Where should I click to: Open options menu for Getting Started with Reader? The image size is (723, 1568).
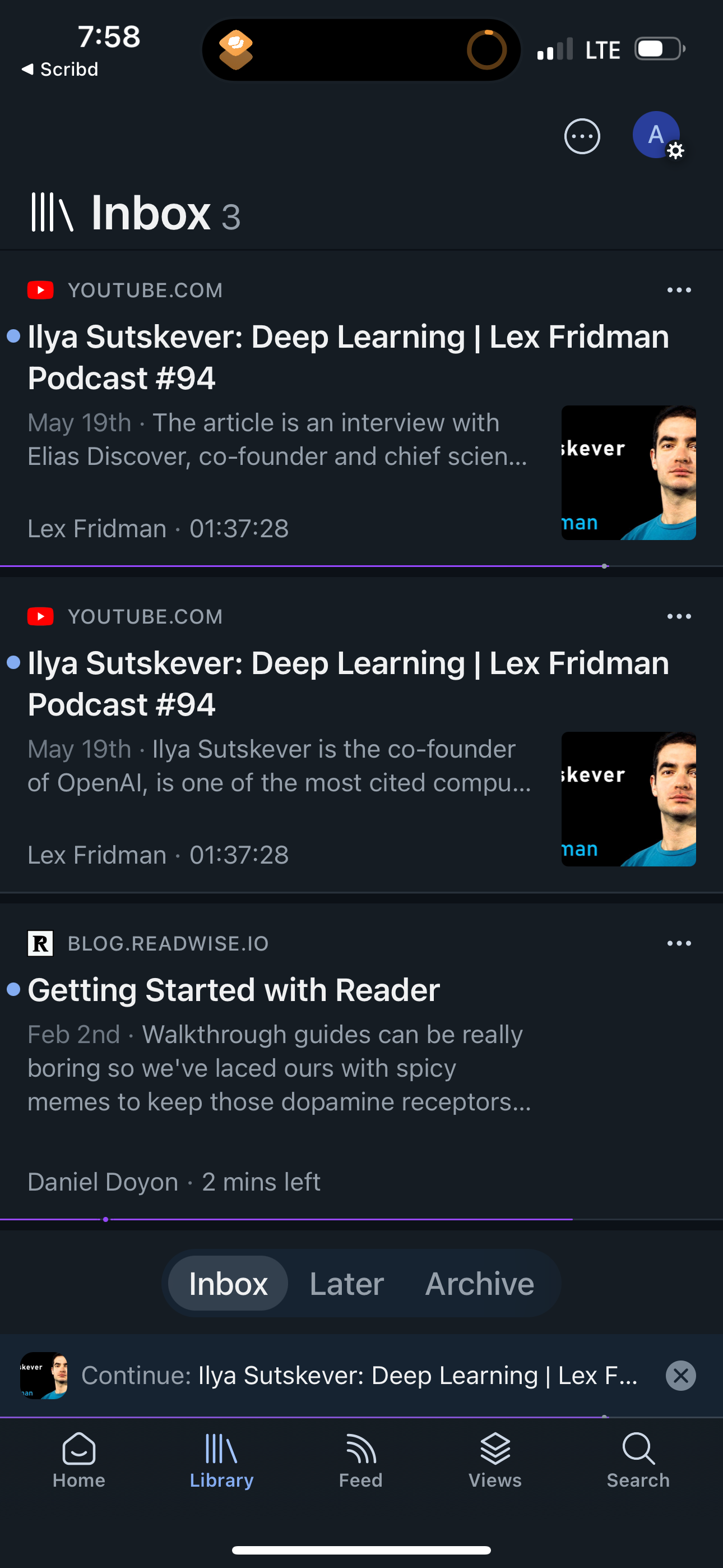678,943
